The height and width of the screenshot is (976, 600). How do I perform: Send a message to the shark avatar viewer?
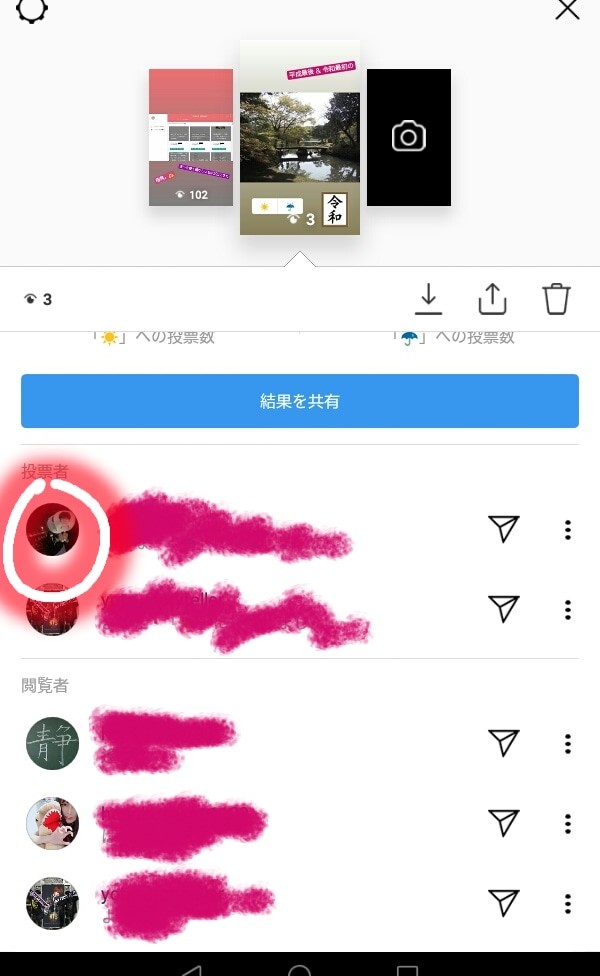tap(504, 823)
